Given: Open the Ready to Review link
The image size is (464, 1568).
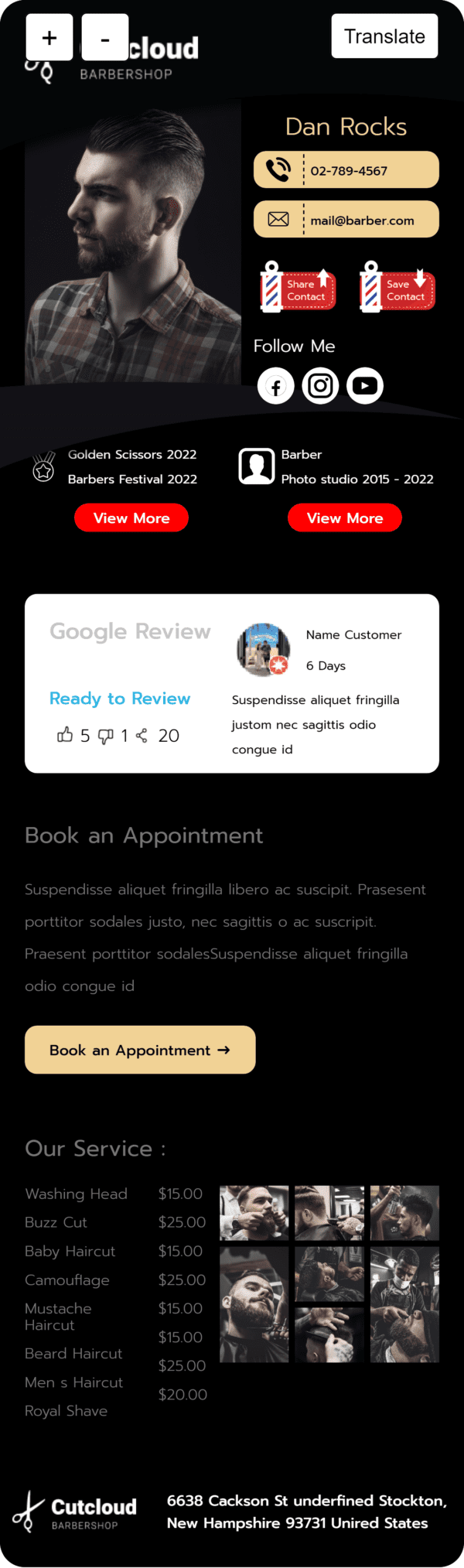Looking at the screenshot, I should point(120,699).
